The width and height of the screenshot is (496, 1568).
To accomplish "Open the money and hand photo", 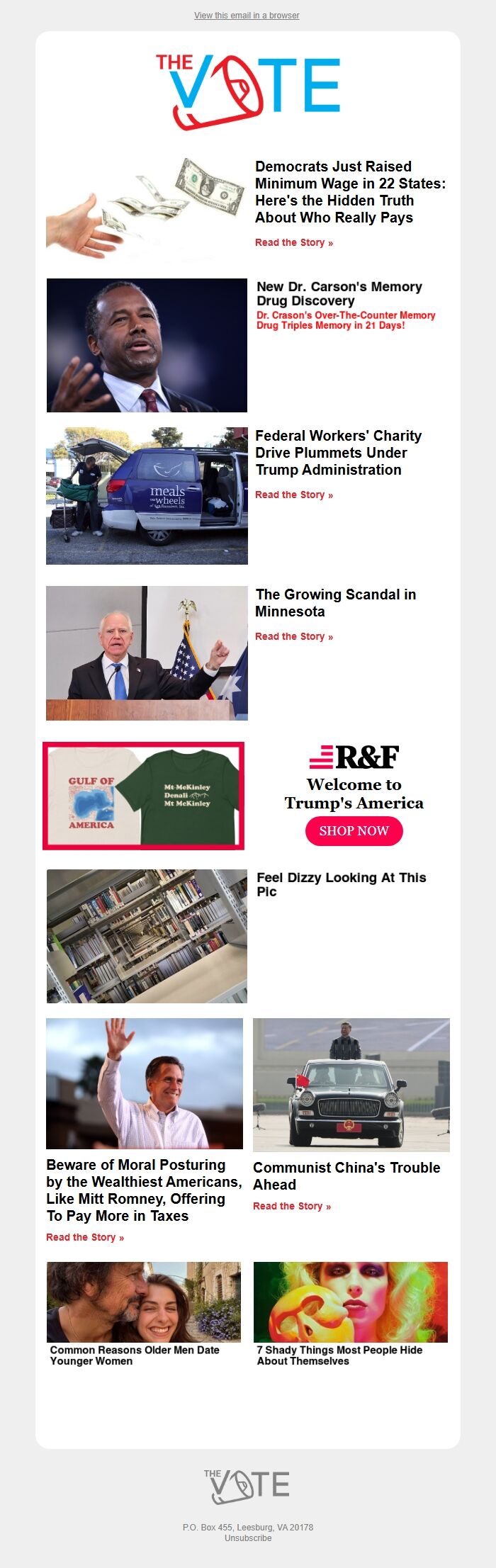I will 147,209.
